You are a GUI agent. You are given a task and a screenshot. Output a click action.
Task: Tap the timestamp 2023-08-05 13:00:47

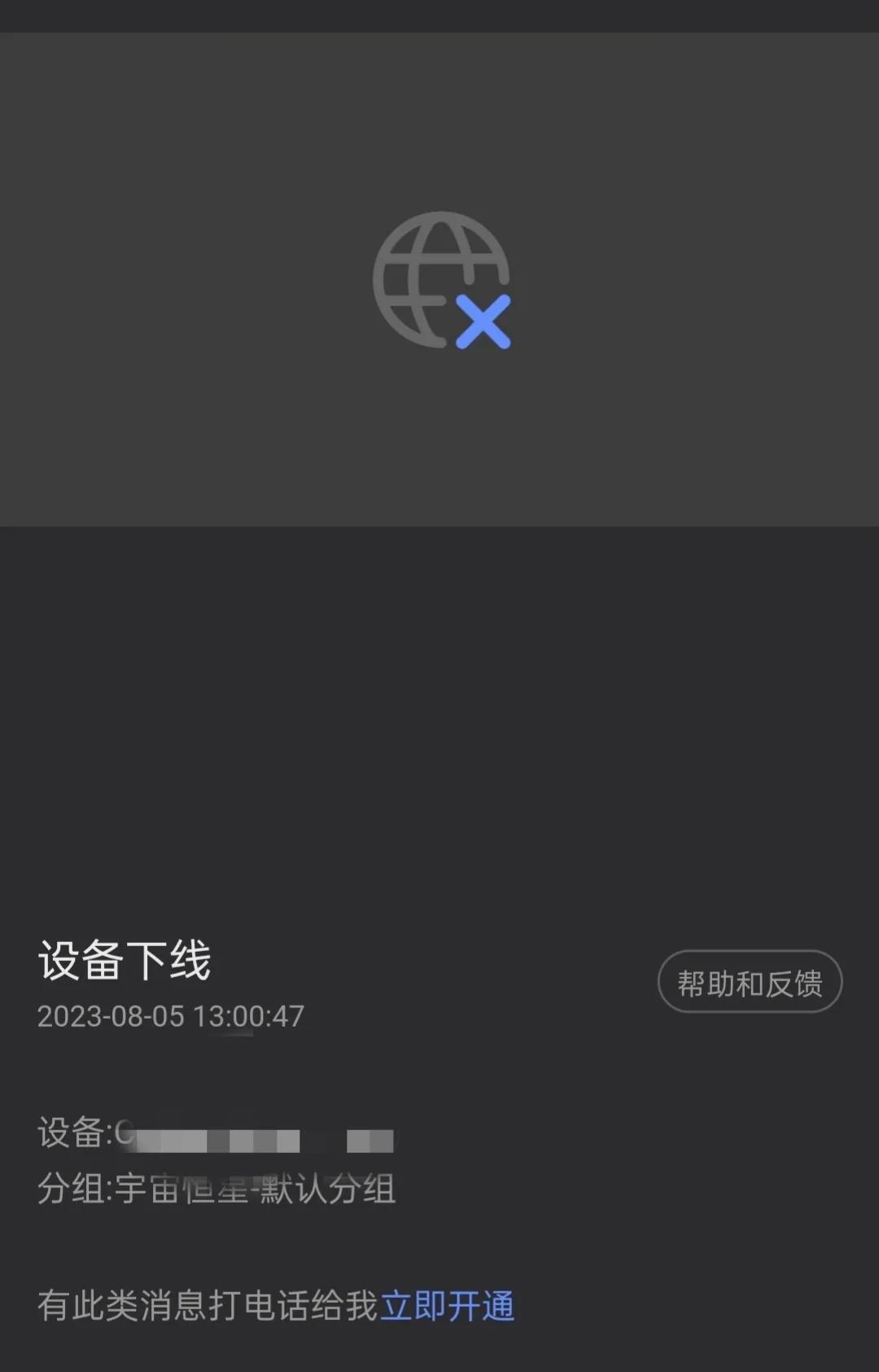coord(171,1016)
